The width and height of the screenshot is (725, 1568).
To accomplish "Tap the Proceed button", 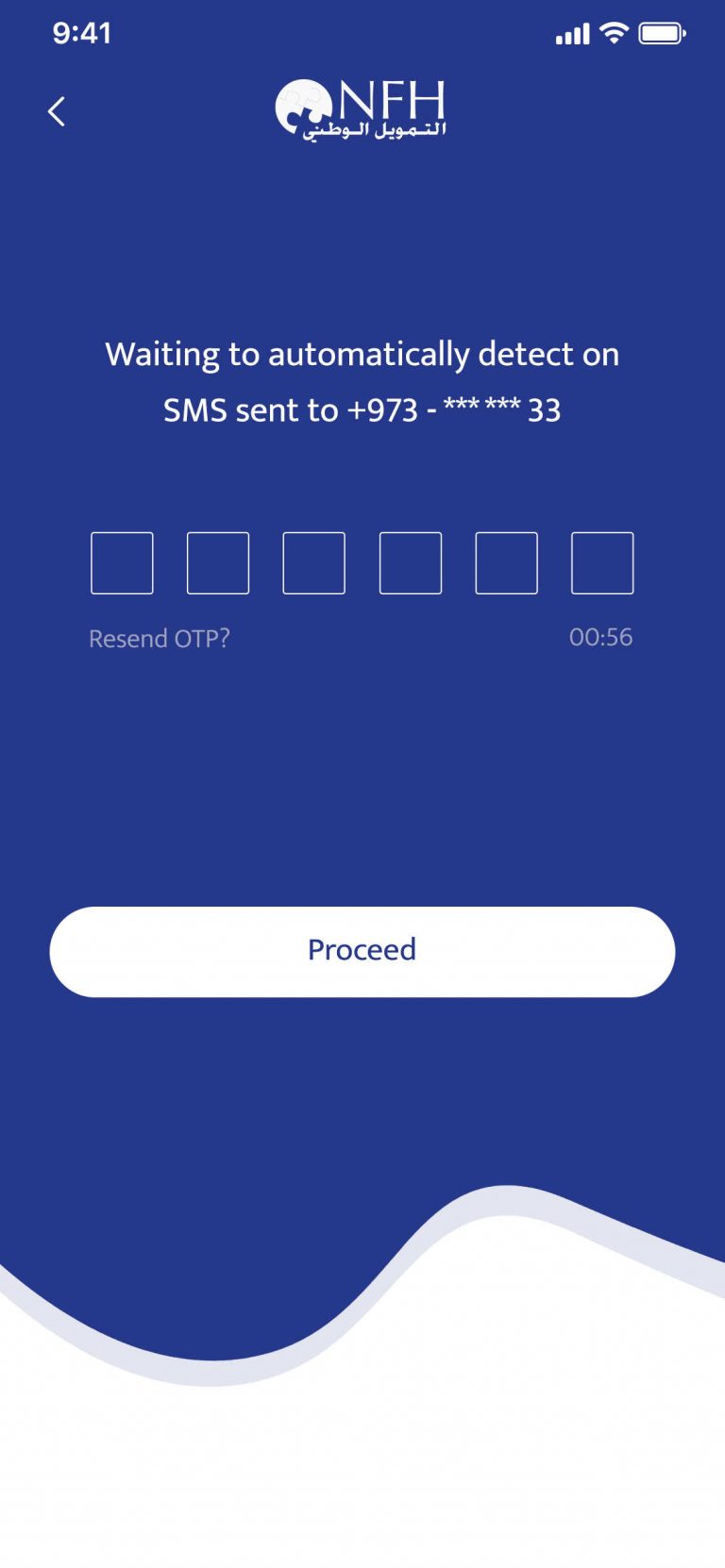I will [x=362, y=952].
